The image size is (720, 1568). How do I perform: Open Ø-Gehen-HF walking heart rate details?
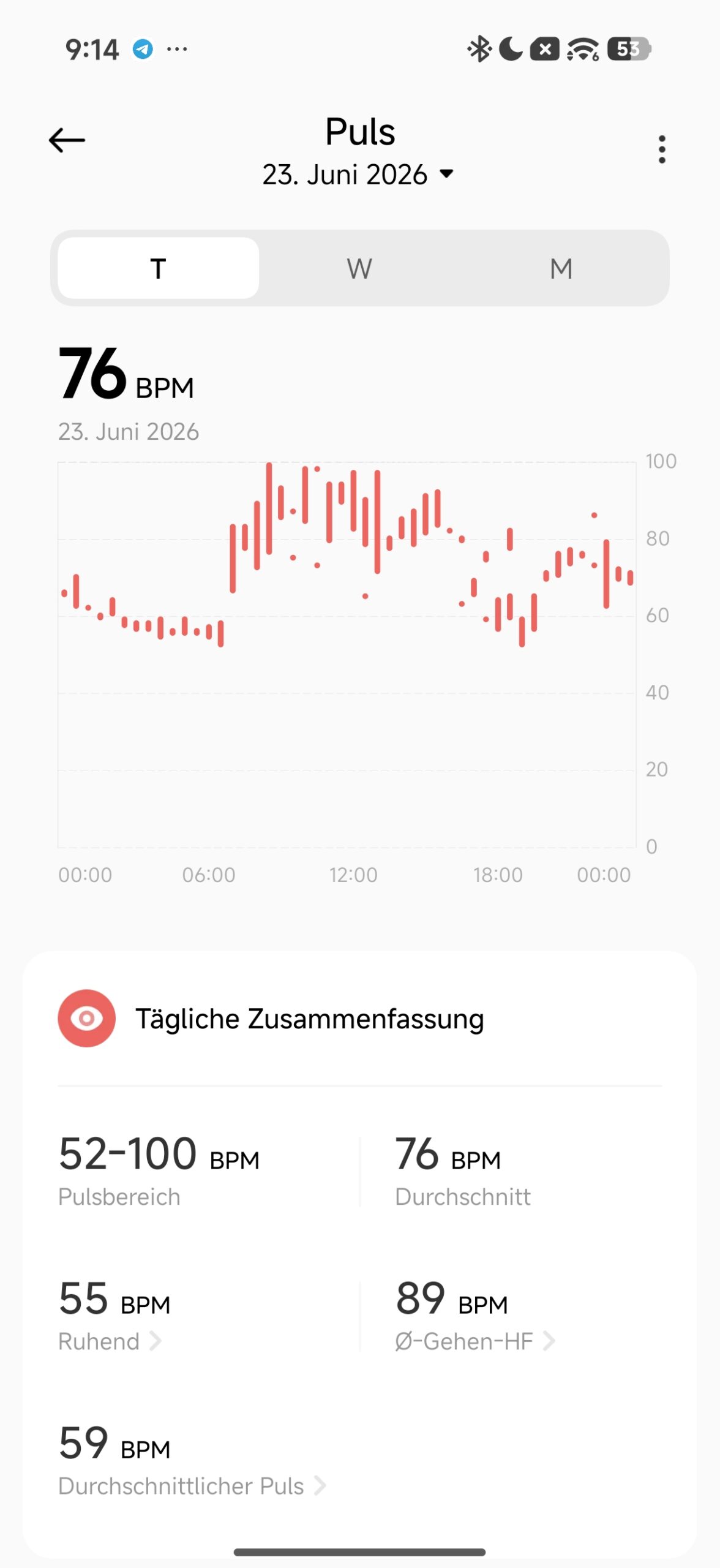475,1341
